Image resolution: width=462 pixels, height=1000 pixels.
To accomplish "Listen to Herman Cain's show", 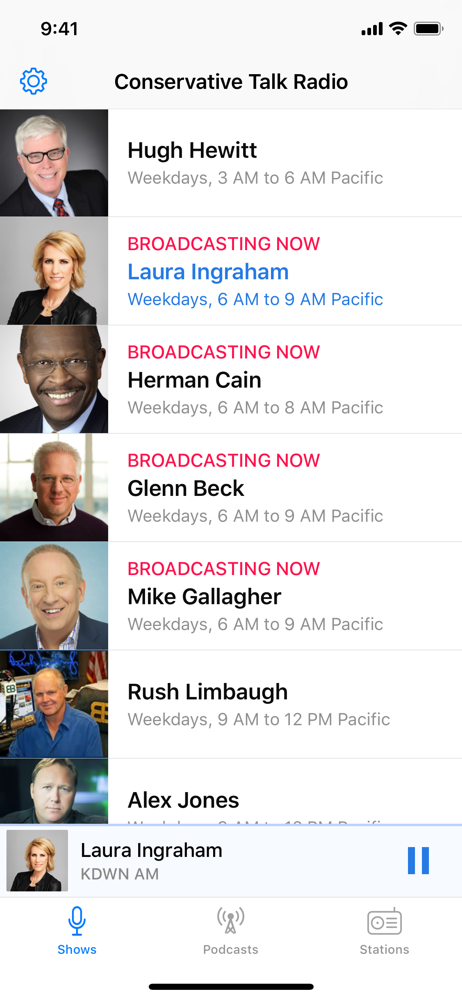I will click(231, 379).
